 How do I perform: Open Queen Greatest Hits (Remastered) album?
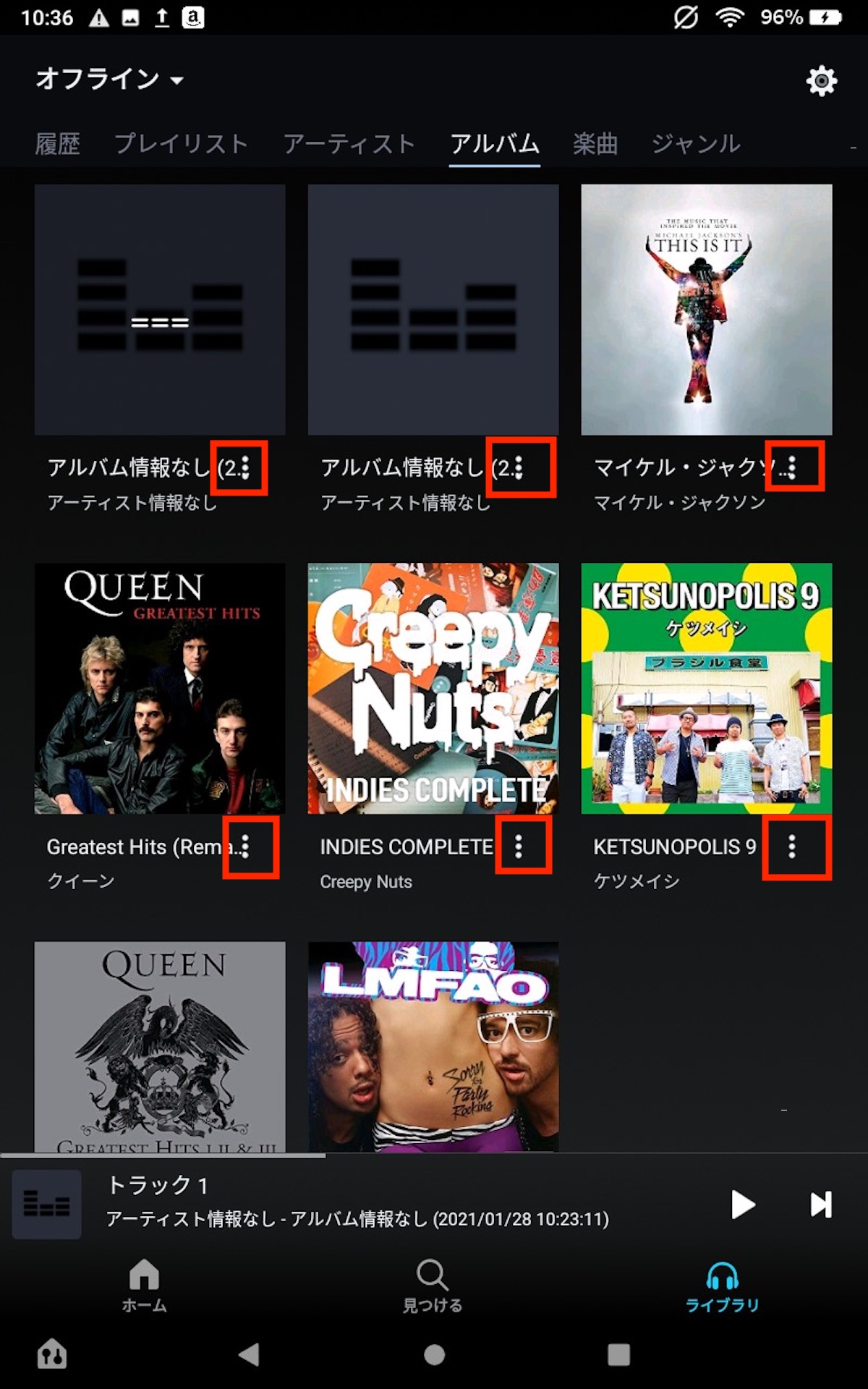[160, 688]
